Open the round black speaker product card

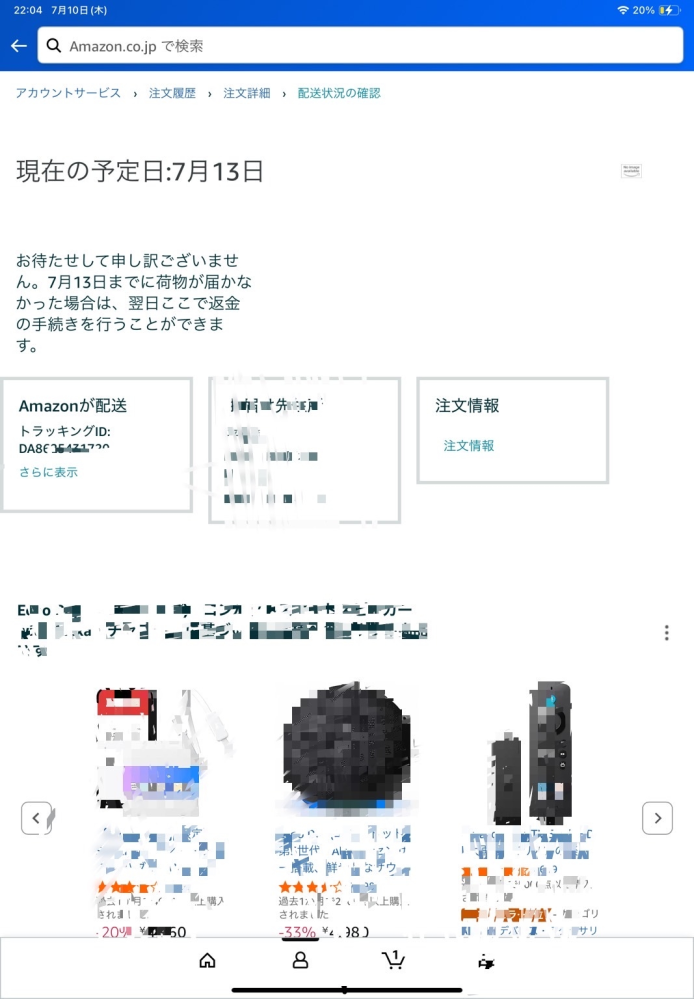point(342,750)
